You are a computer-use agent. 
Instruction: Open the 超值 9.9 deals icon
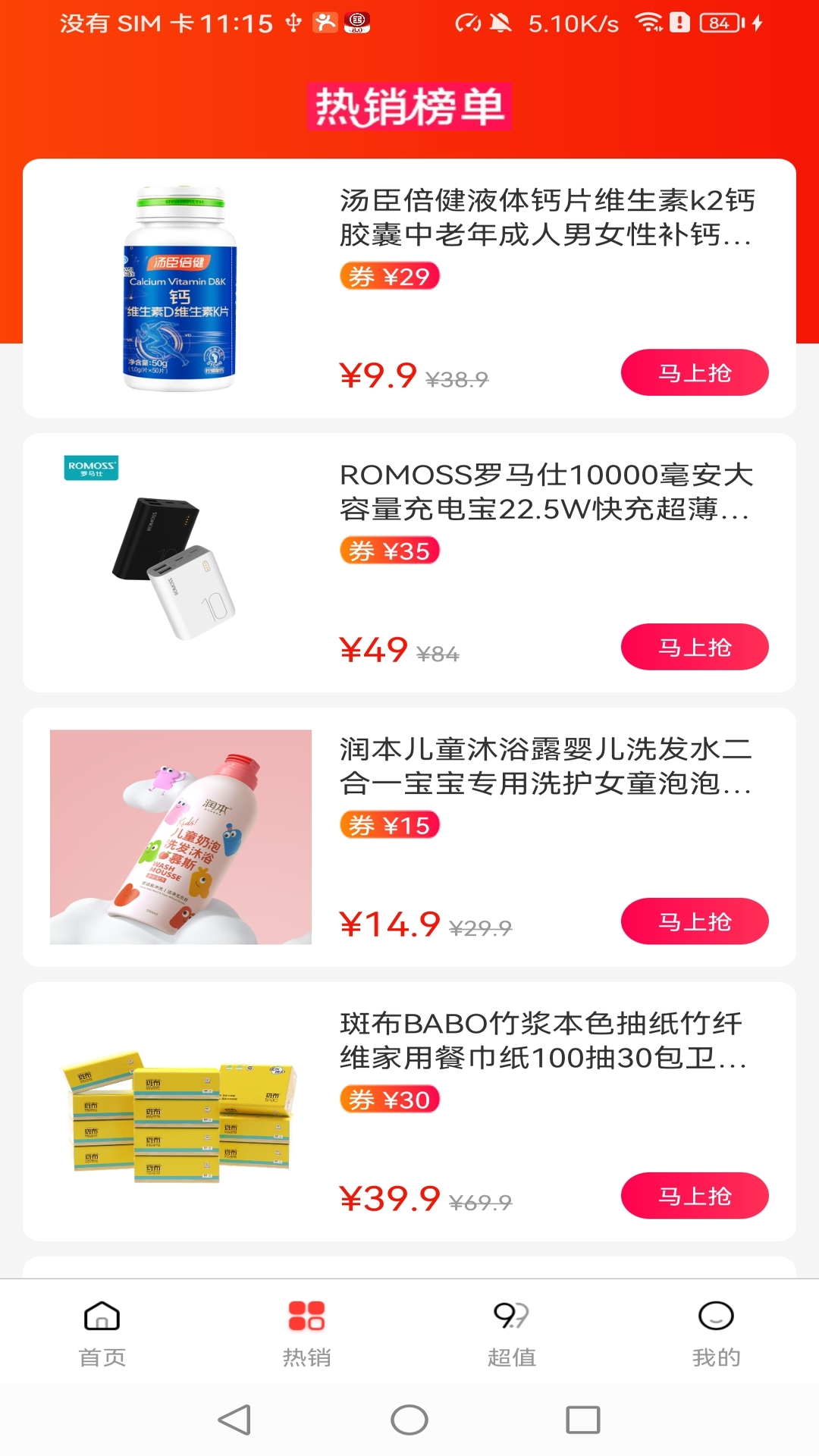coord(510,1317)
